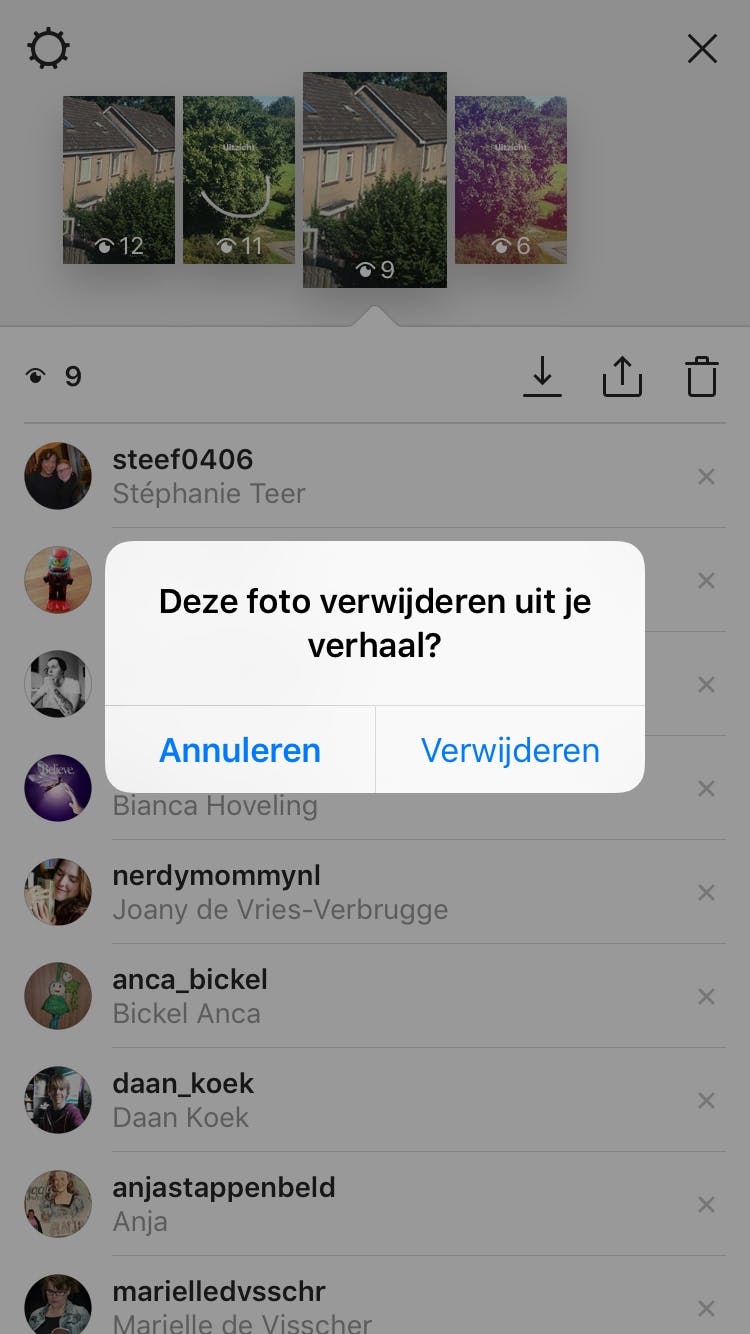This screenshot has height=1334, width=750.
Task: Select the story thumbnail with 11 views
Action: (239, 180)
